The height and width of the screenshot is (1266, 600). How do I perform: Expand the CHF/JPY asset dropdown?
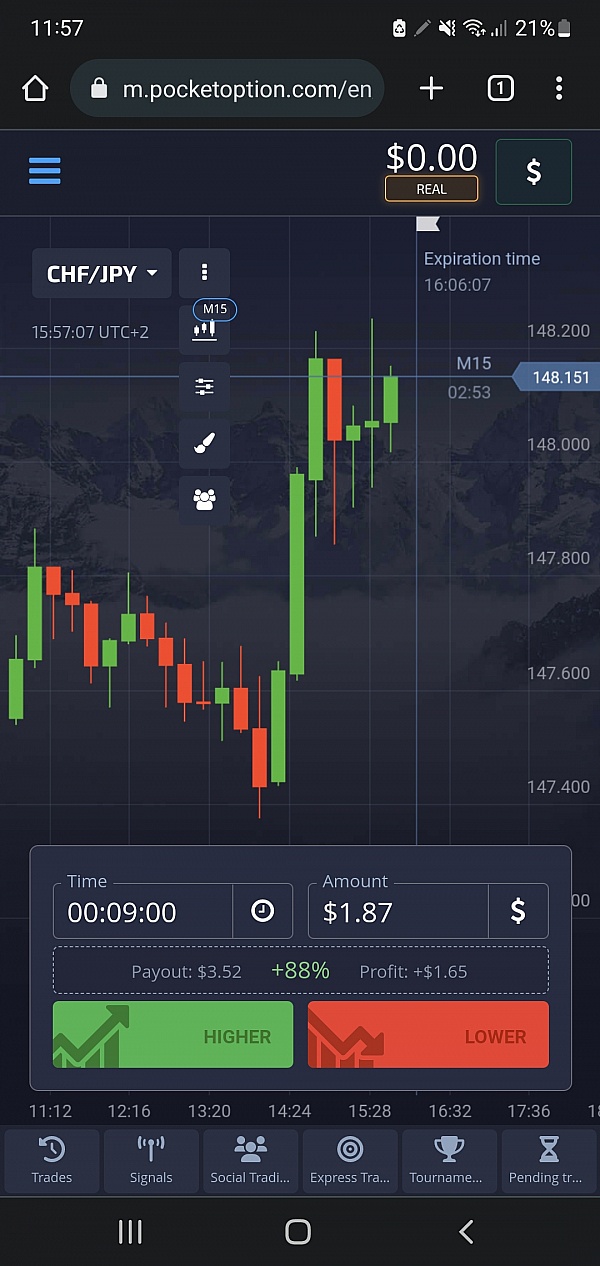pyautogui.click(x=102, y=273)
